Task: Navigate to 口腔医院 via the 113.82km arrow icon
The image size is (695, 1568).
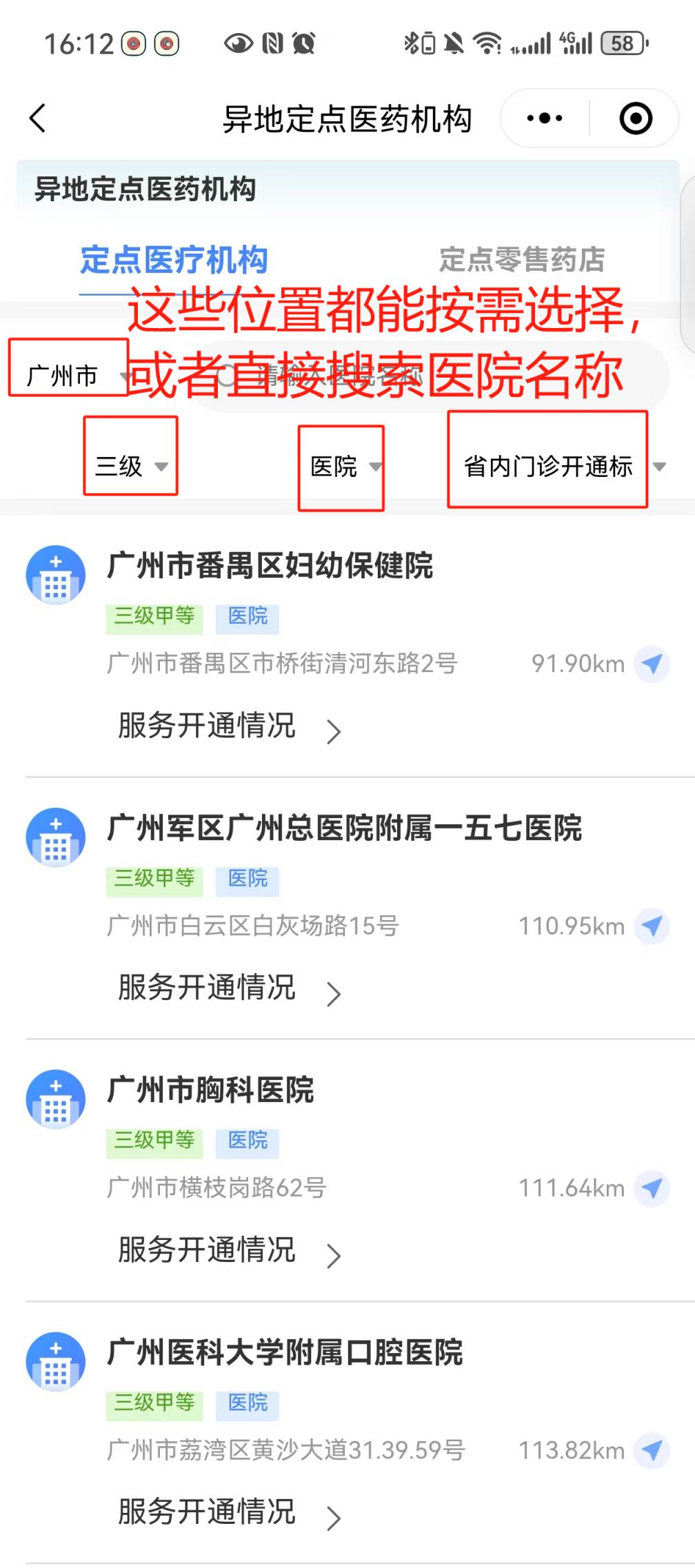Action: click(x=652, y=1450)
